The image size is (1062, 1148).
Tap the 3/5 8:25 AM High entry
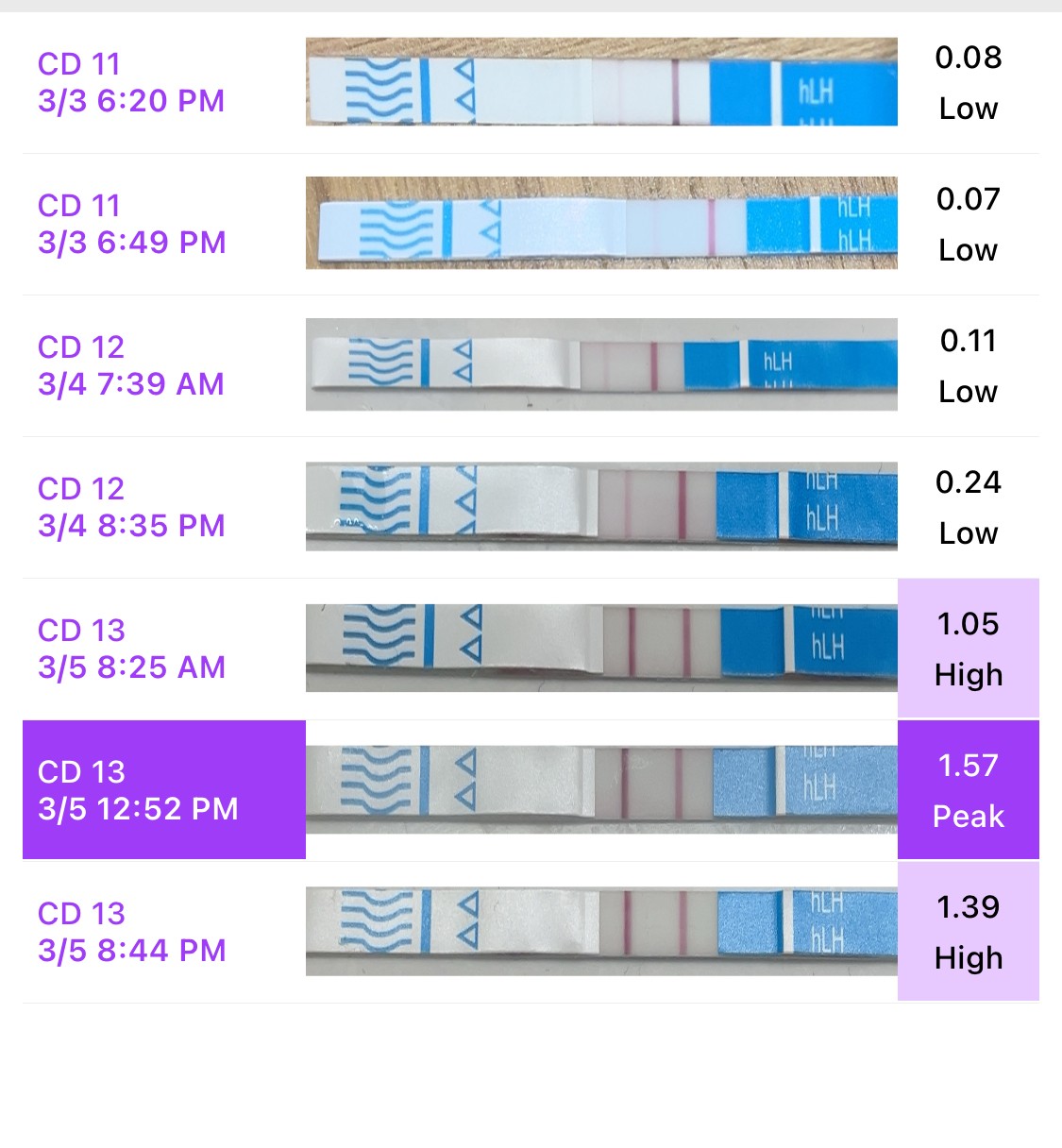click(x=968, y=649)
